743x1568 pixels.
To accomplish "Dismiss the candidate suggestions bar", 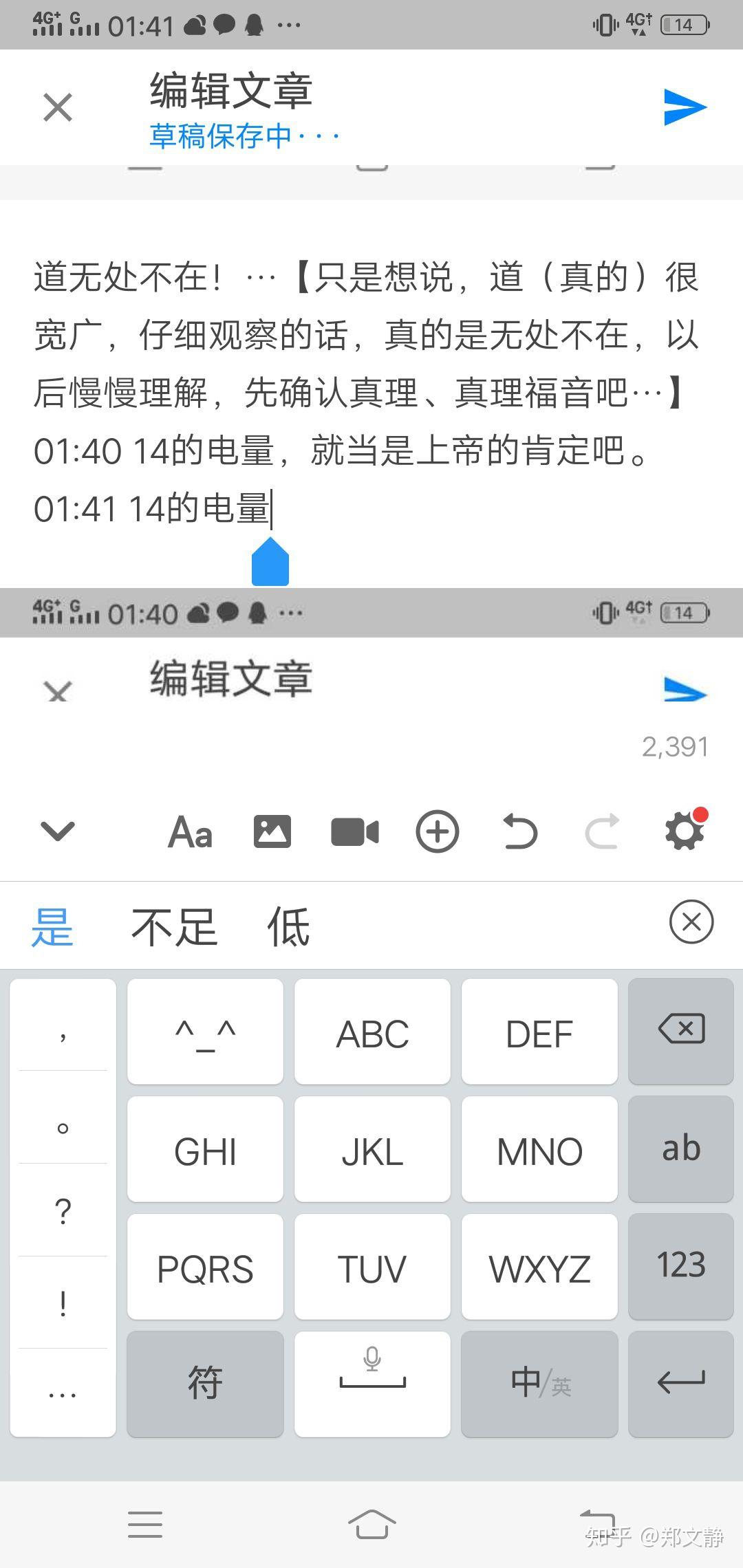I will 691,922.
